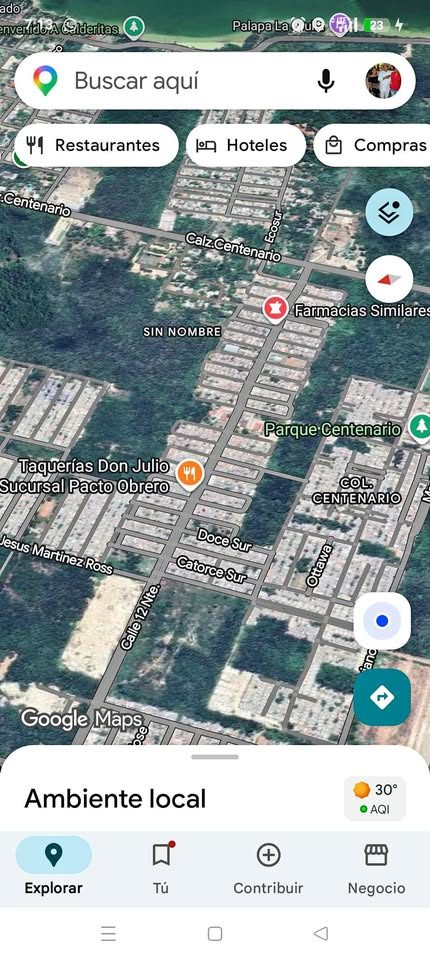Open the Parque Centenario pin
The image size is (430, 960).
click(420, 427)
